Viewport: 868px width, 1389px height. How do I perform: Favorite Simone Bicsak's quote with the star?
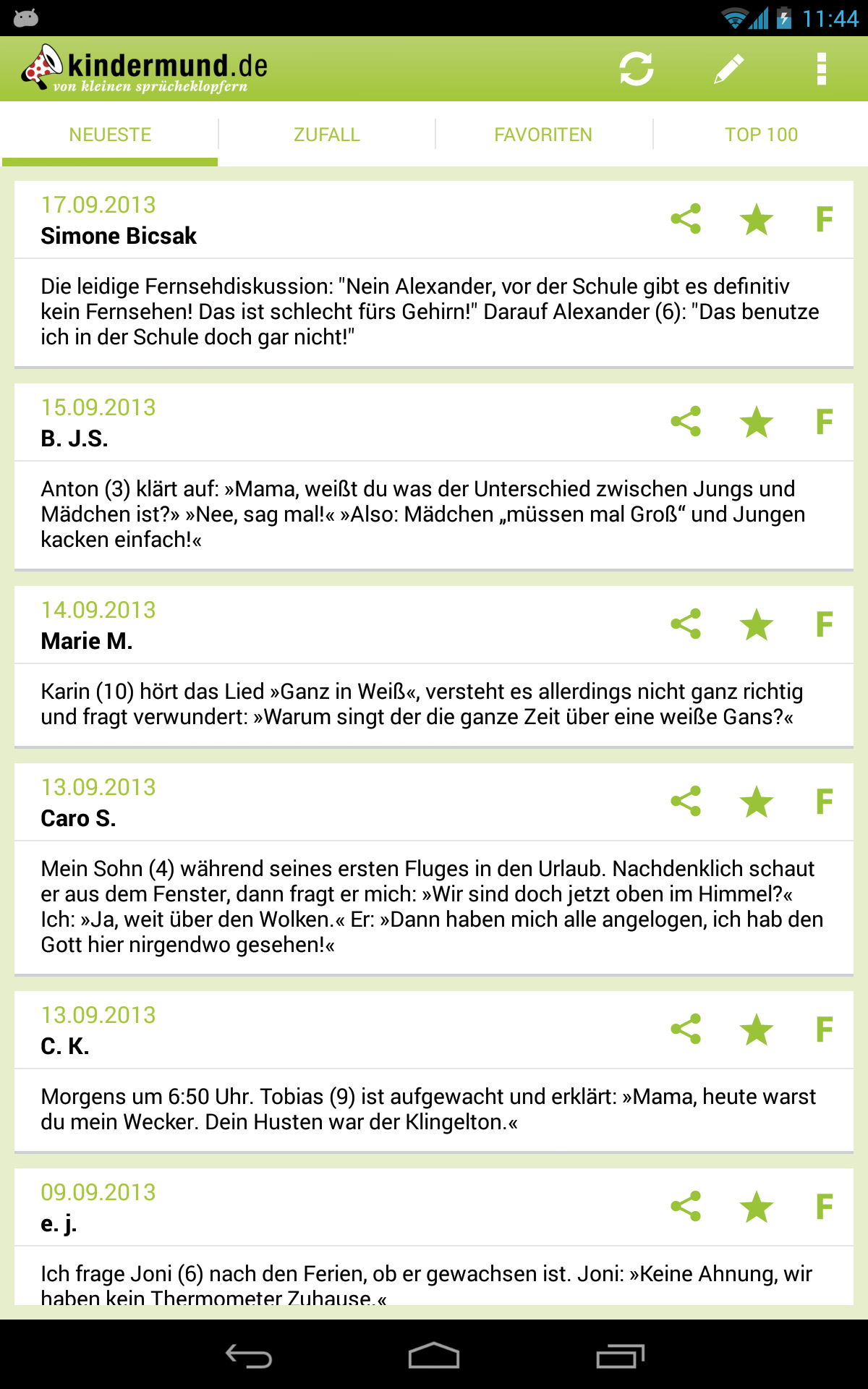757,219
